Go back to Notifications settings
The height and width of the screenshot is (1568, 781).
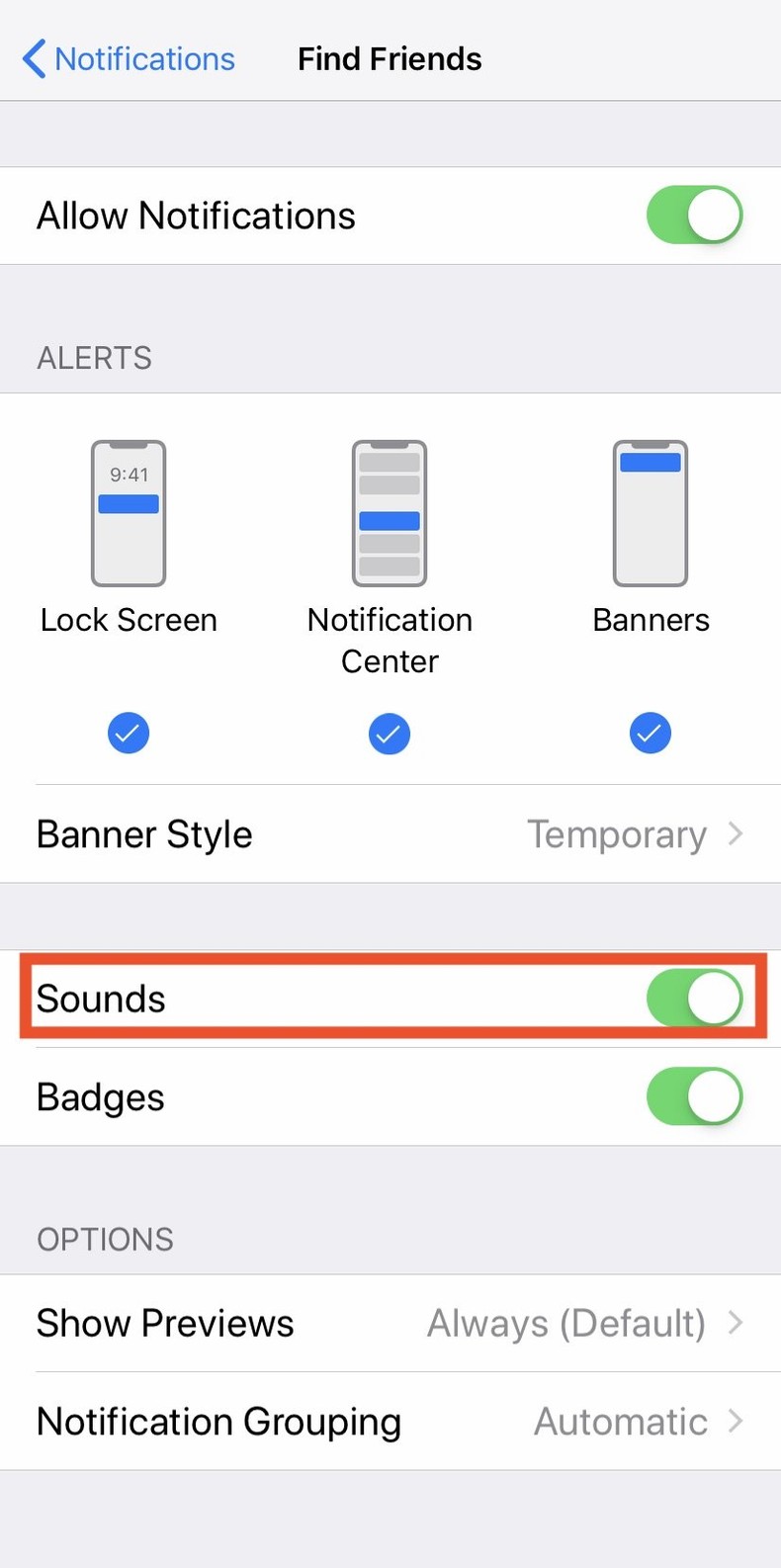(129, 59)
